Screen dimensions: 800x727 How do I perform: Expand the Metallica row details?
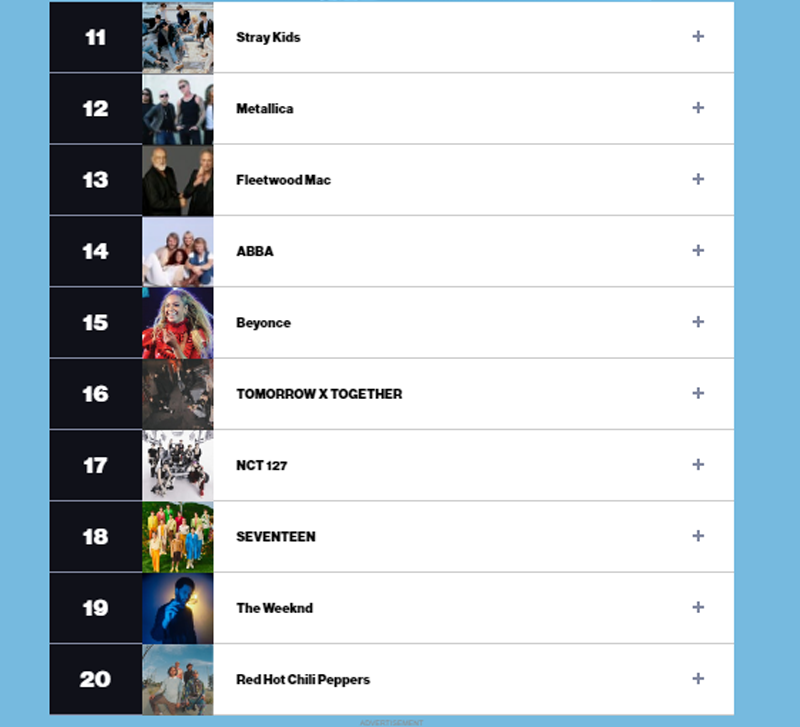[x=698, y=108]
